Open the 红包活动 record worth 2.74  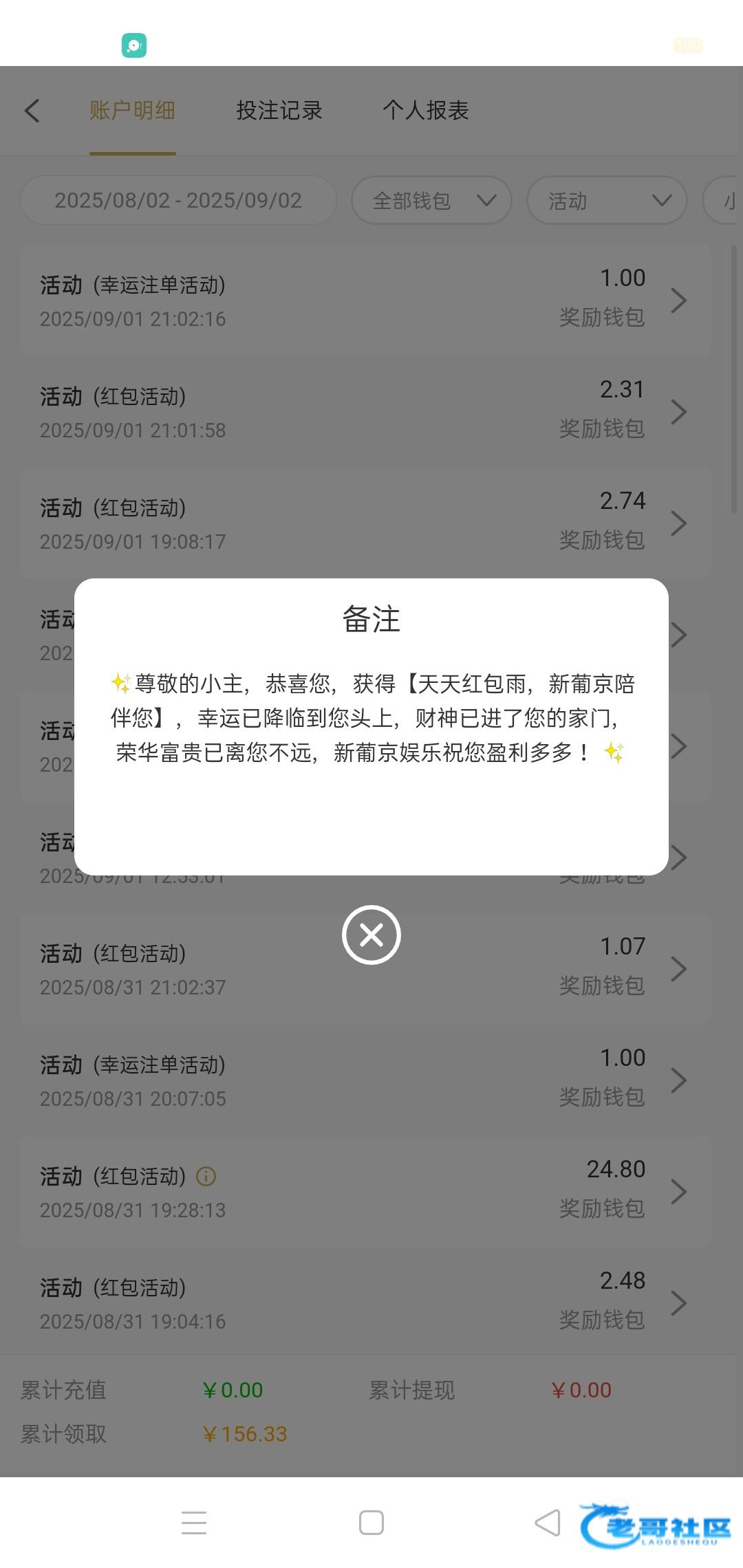click(365, 523)
